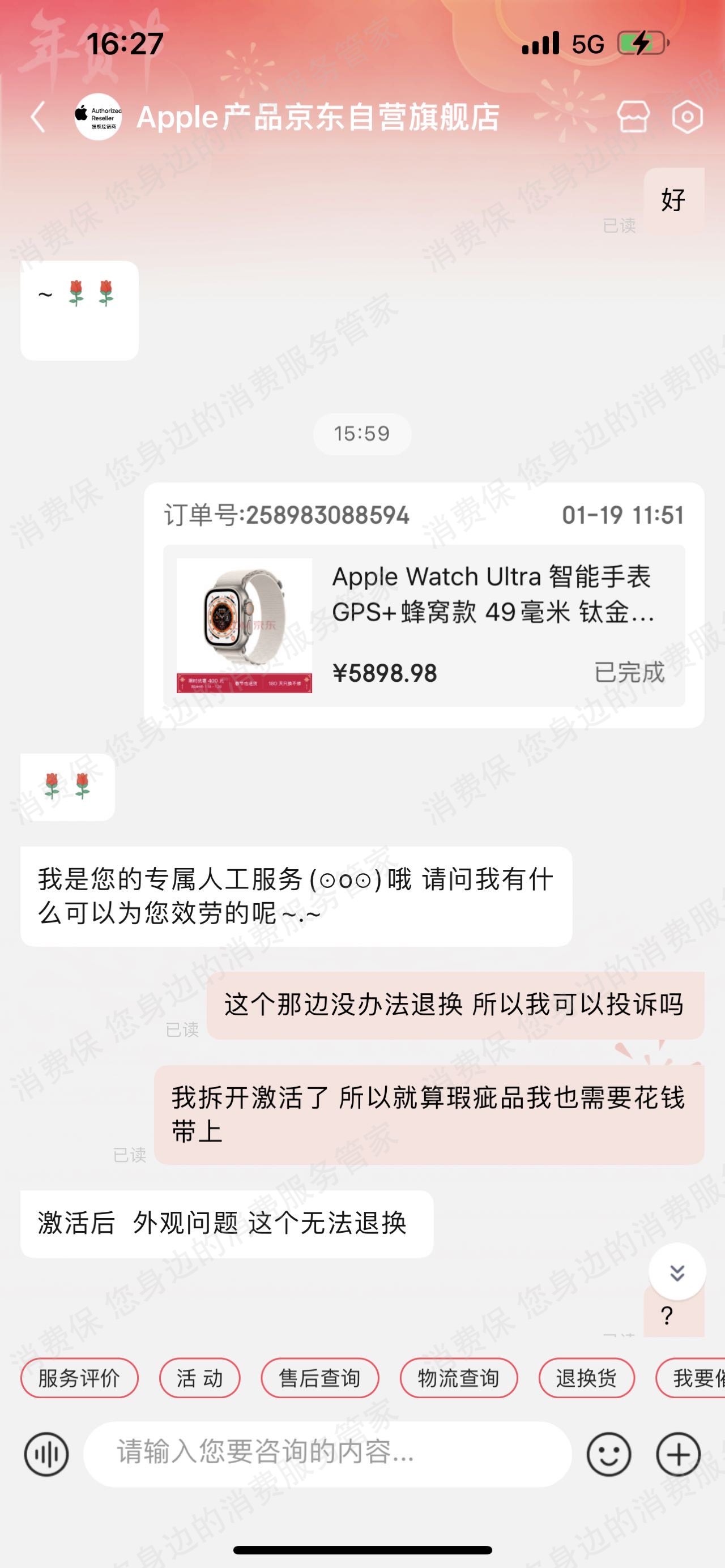Switch to voice input
Viewport: 725px width, 1568px height.
[x=46, y=1455]
